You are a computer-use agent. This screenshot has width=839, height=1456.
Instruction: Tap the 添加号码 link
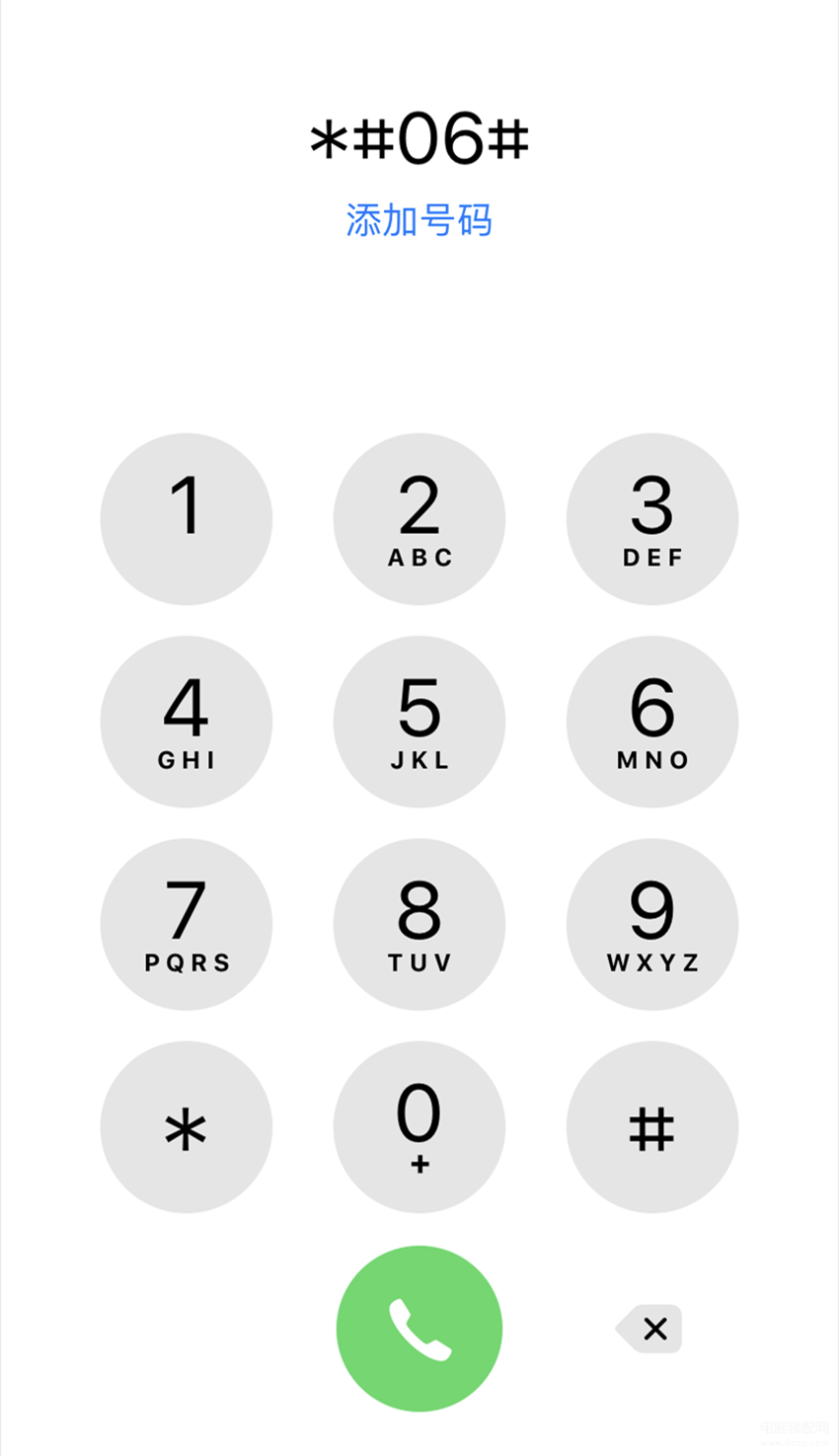[419, 221]
